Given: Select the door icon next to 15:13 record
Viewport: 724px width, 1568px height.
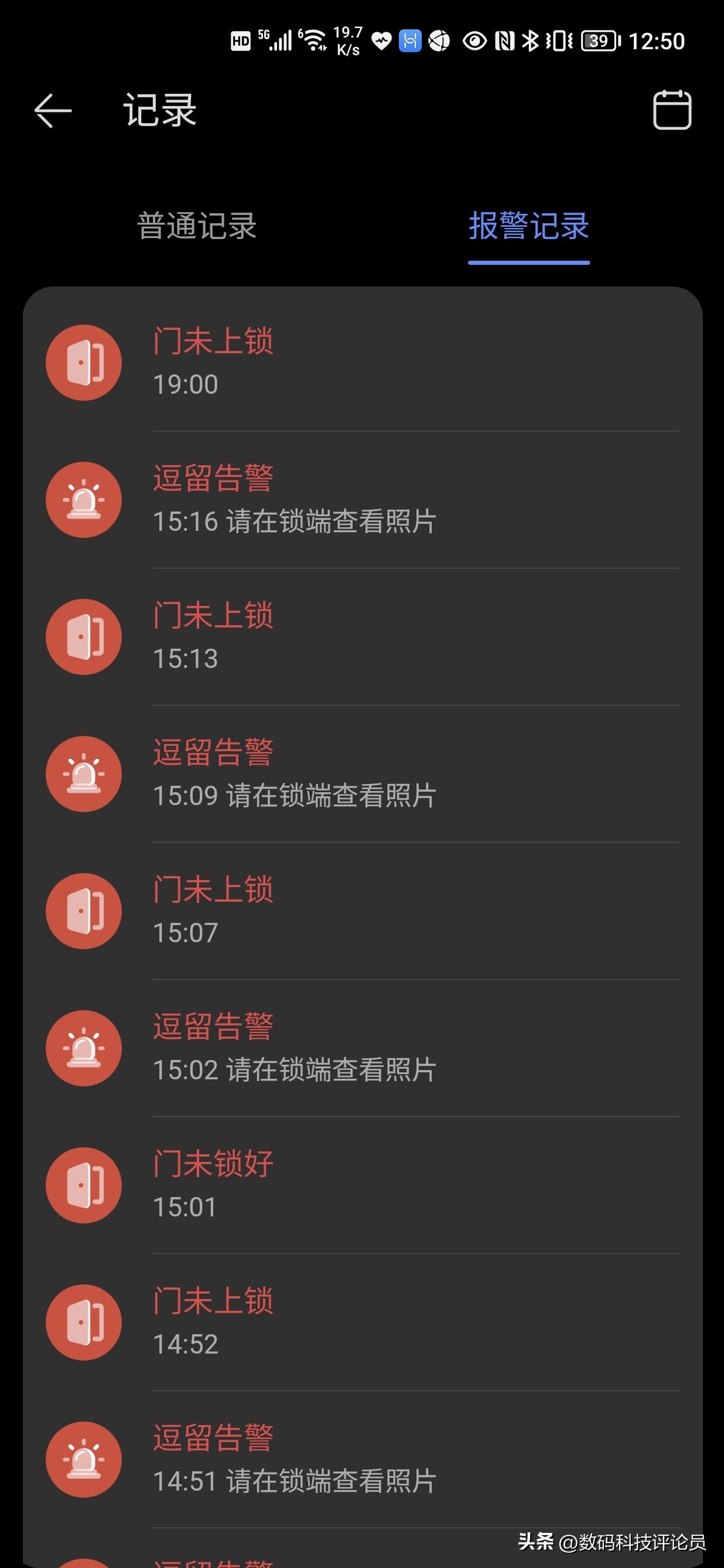Looking at the screenshot, I should [83, 636].
